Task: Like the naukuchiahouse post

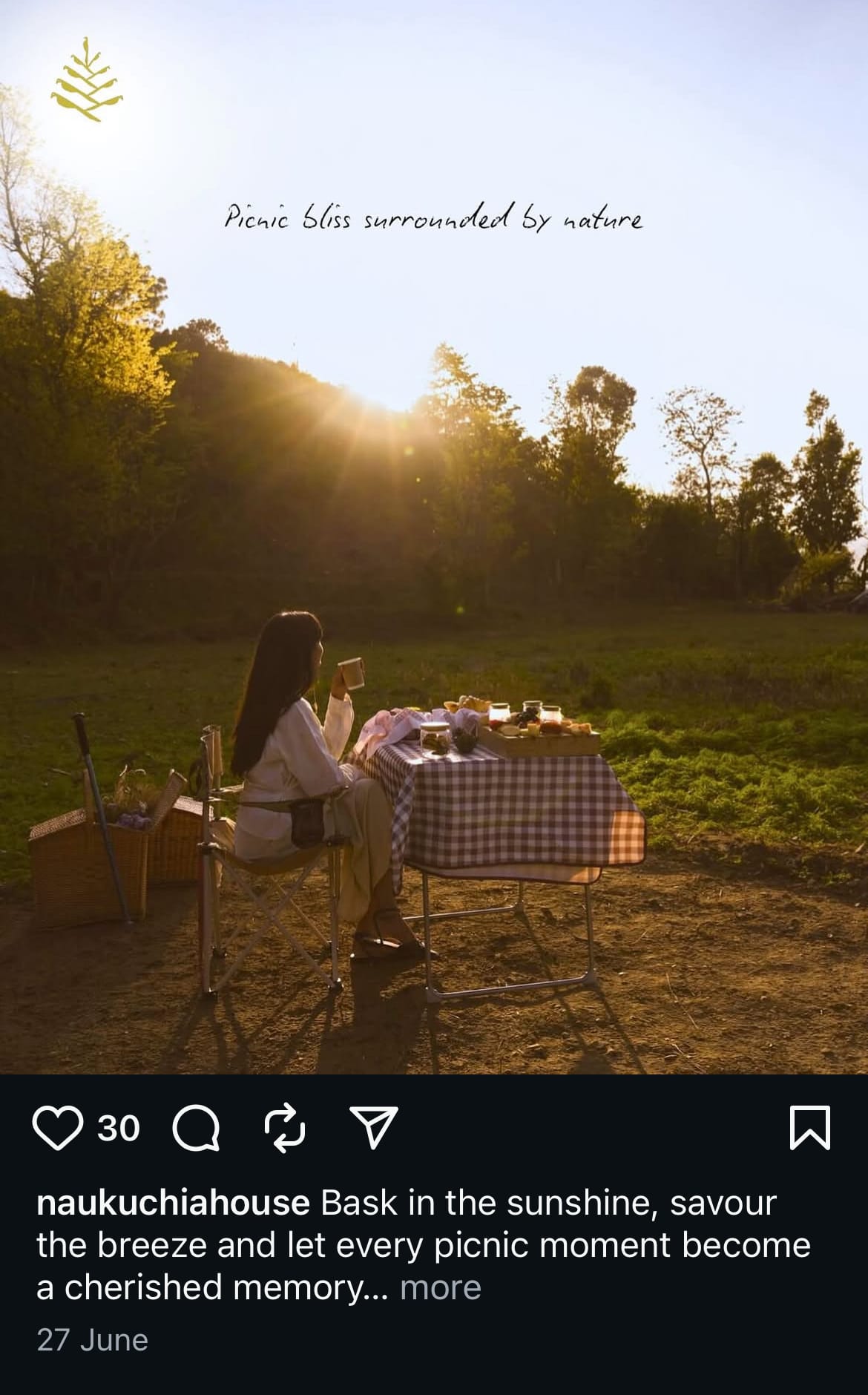Action: click(x=58, y=1128)
